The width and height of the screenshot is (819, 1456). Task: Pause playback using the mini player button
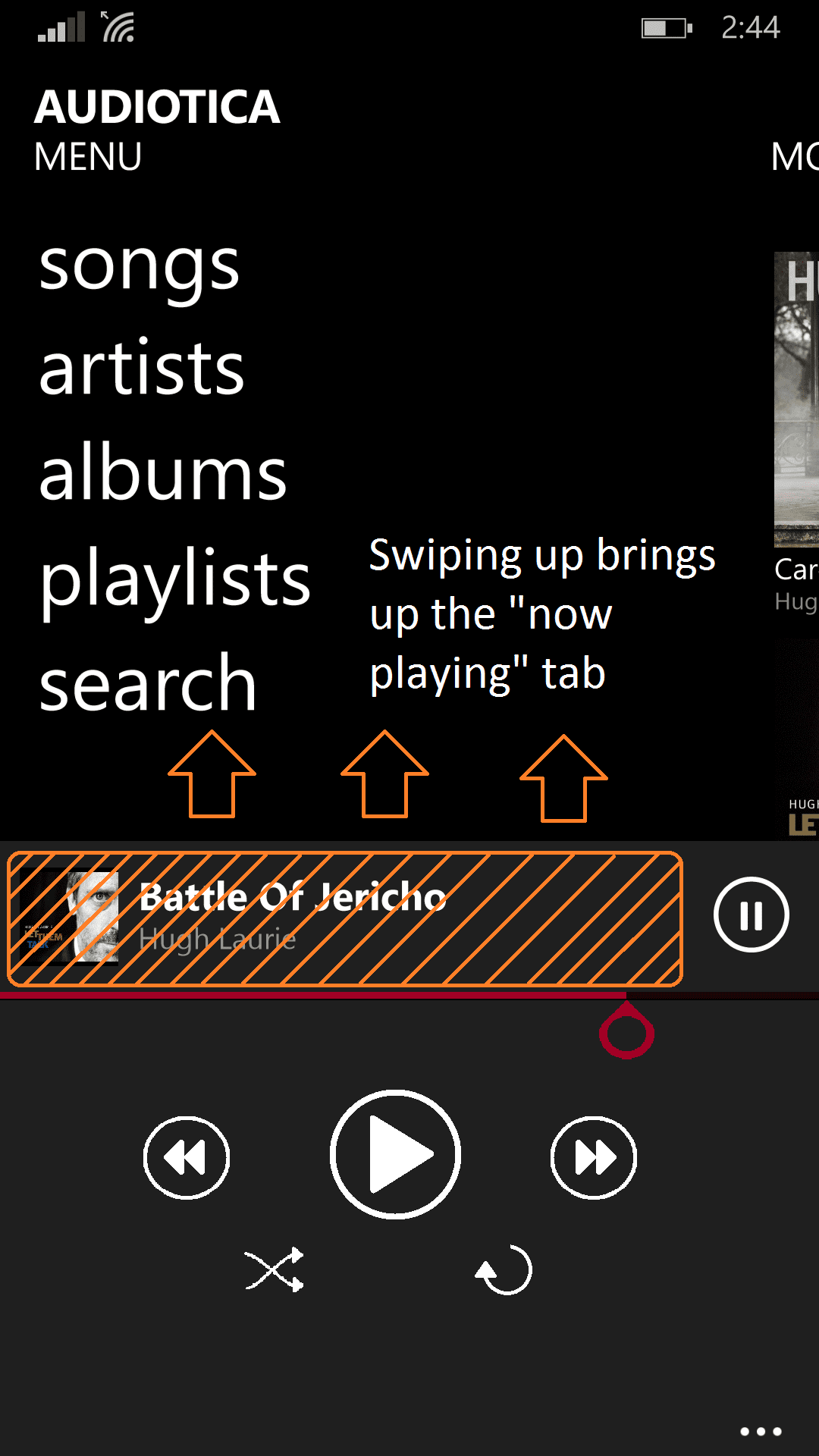[x=751, y=915]
